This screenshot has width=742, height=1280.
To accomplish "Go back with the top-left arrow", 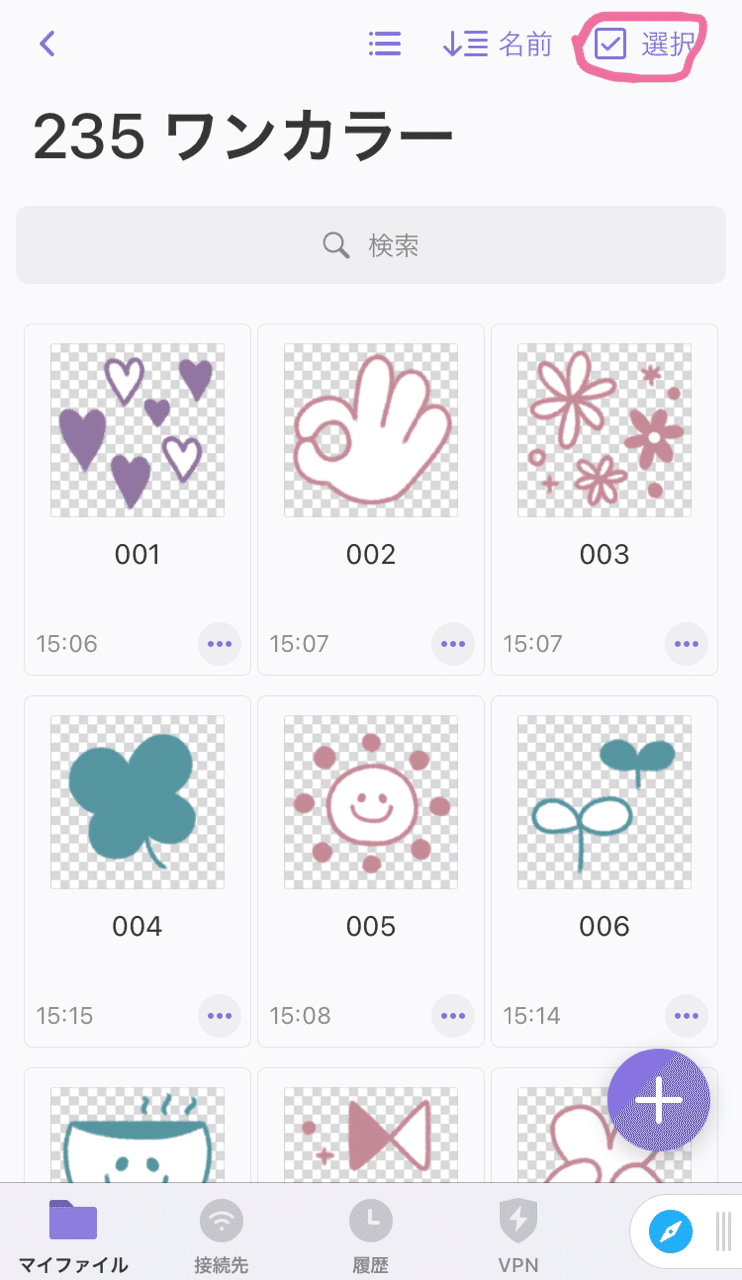I will pos(47,44).
